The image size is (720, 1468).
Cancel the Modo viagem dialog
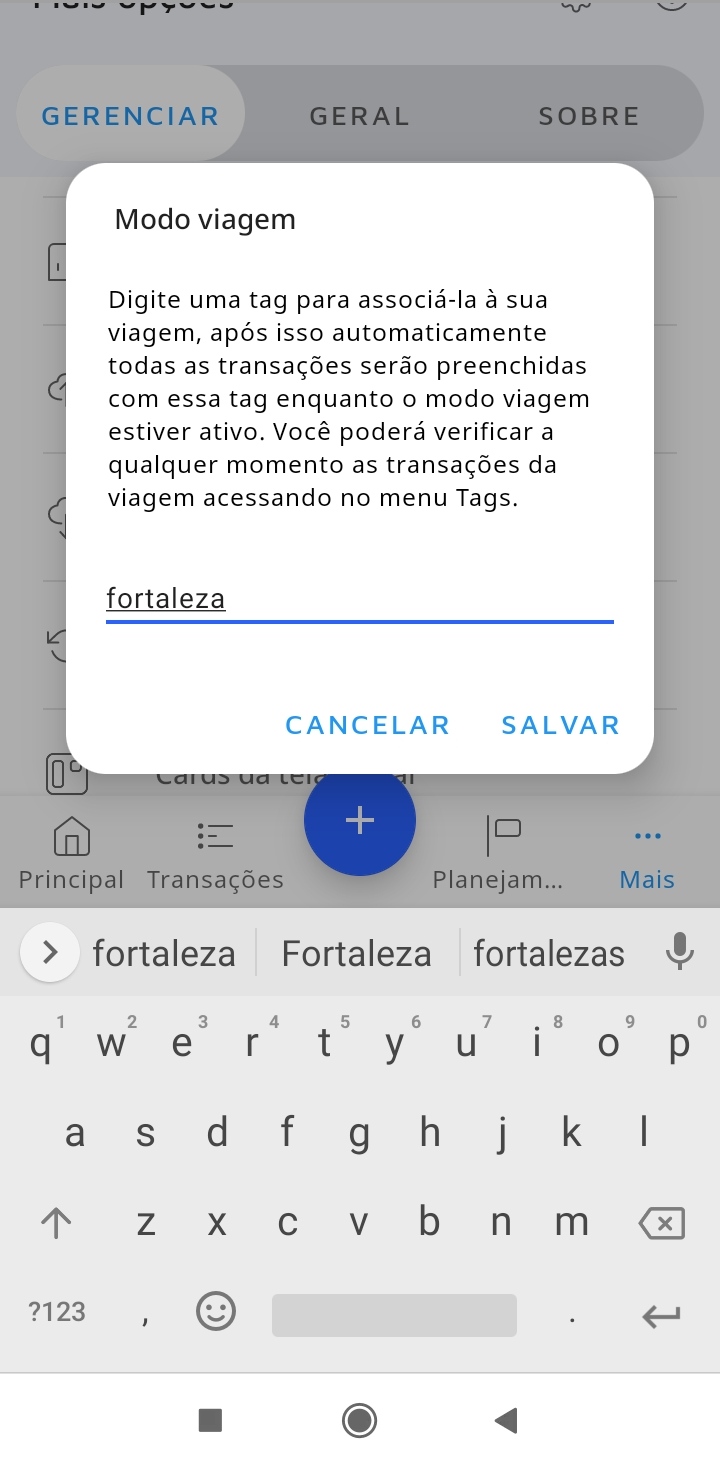point(367,725)
